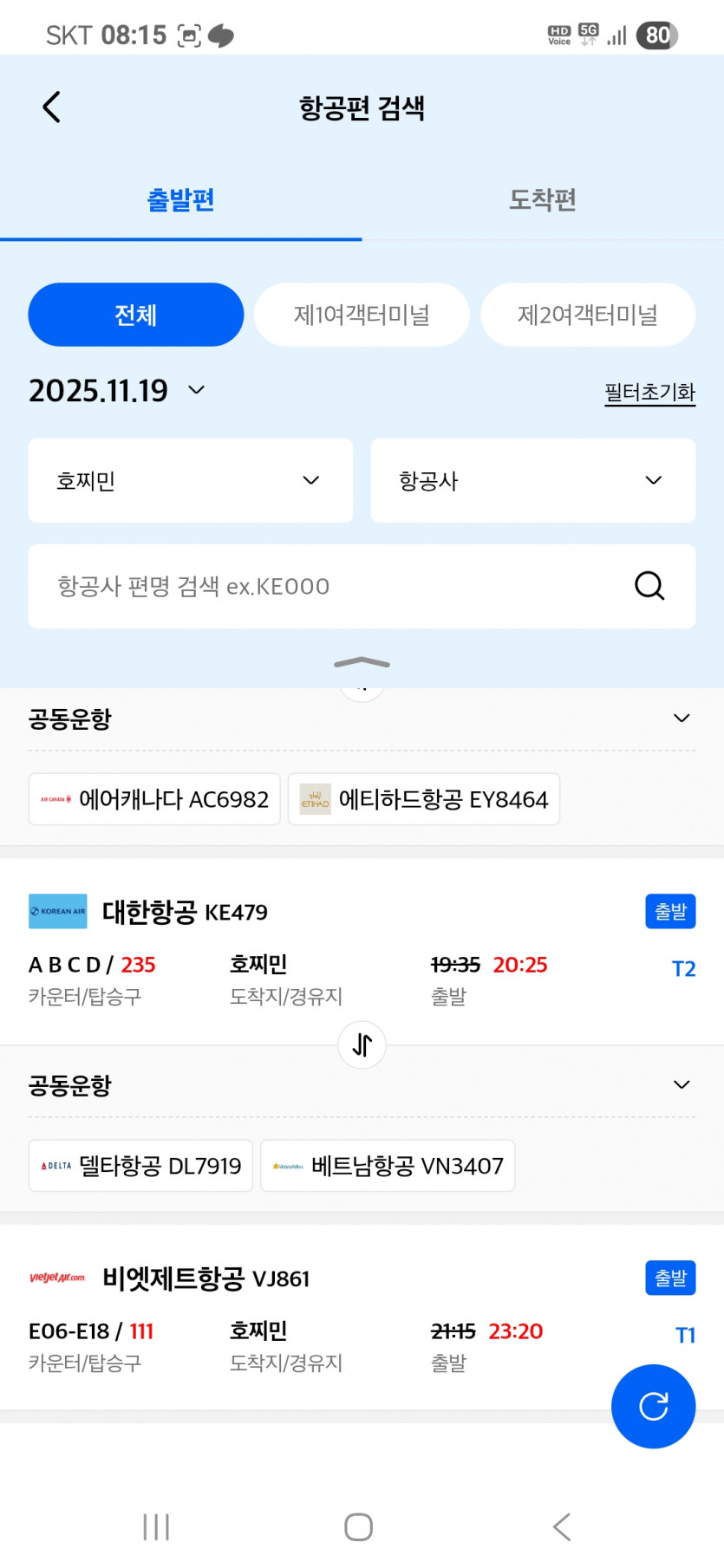Collapse 공동운항 with 에어캐나다 AC6982
724x1568 pixels.
tap(682, 719)
